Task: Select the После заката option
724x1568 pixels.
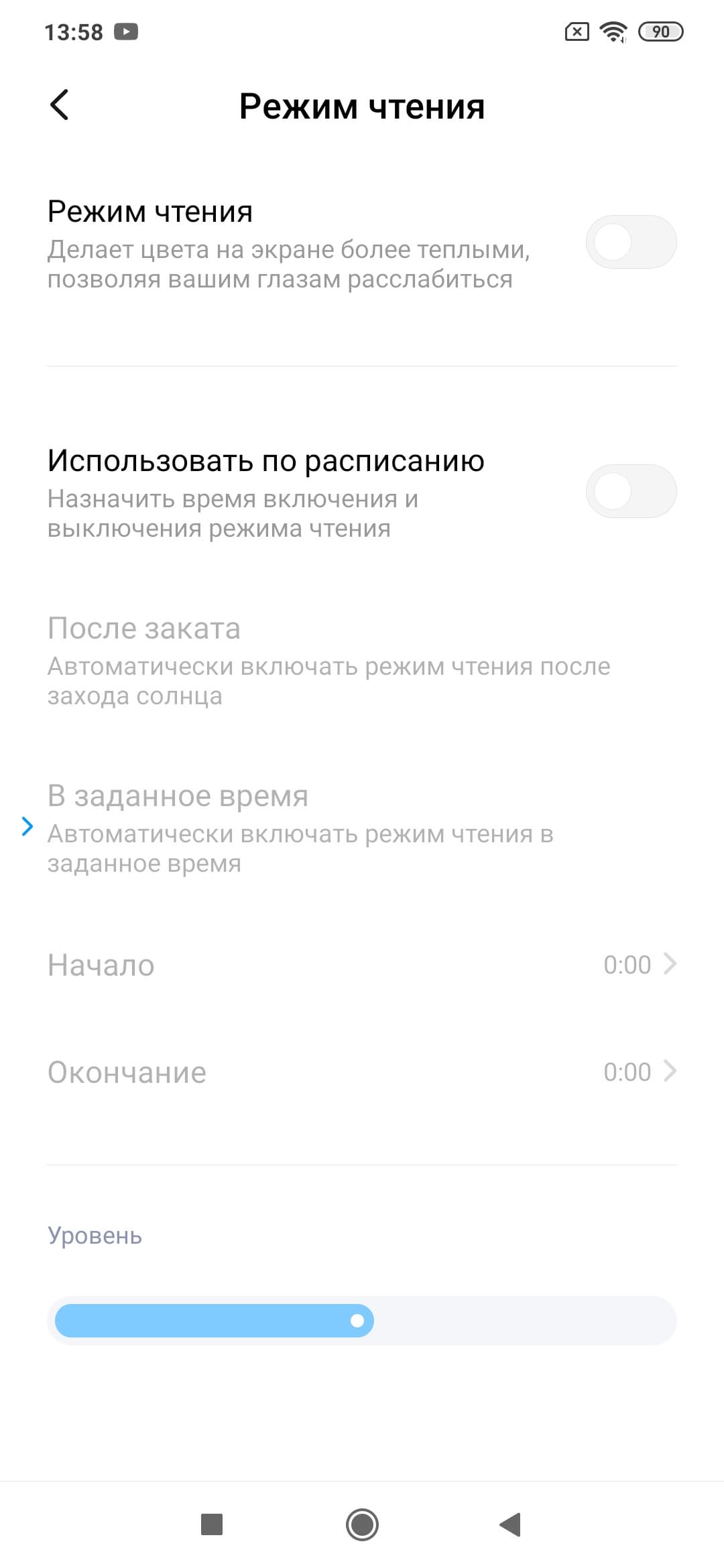Action: click(328, 660)
